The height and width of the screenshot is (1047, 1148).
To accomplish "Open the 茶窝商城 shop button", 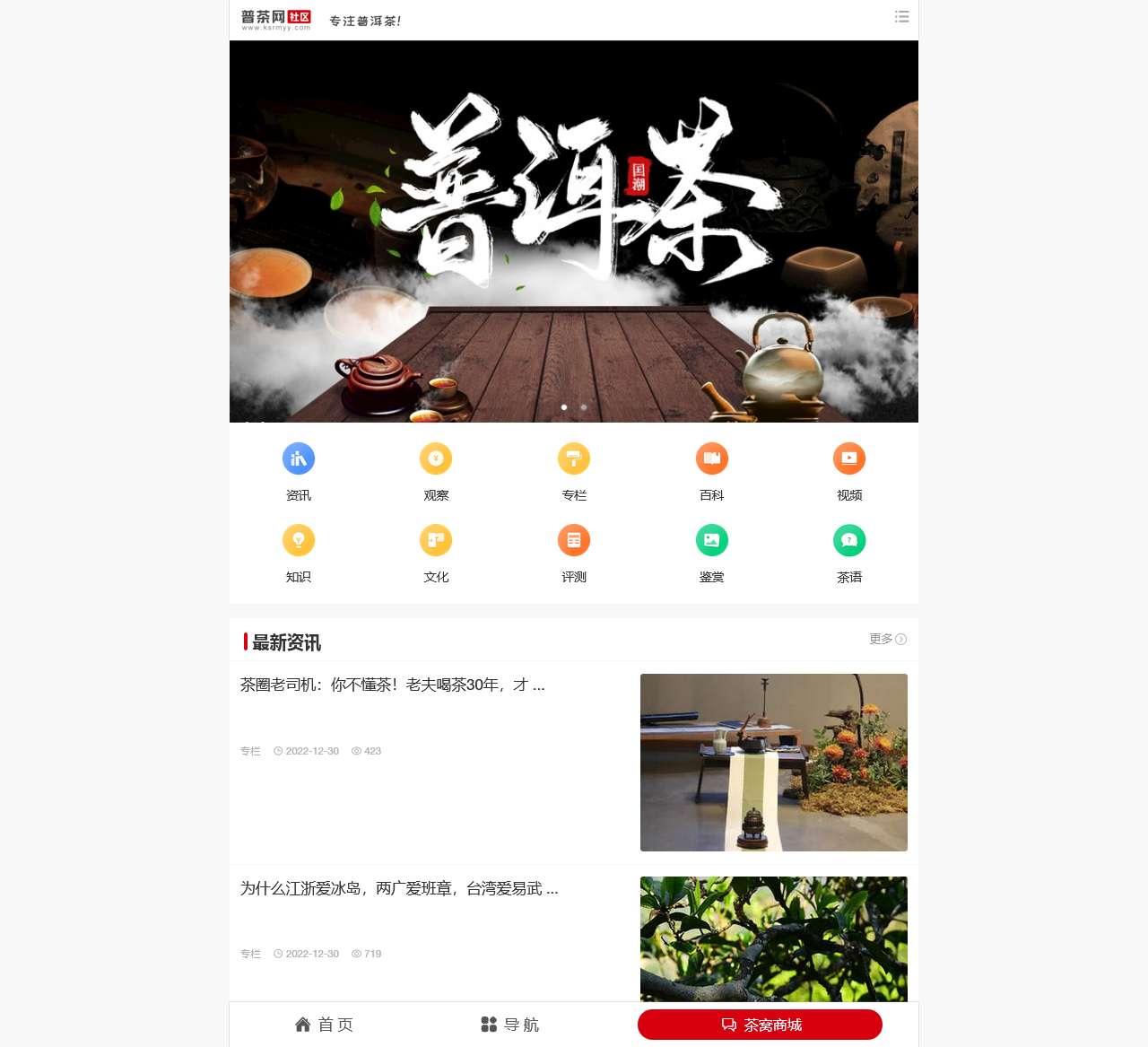I will (760, 1025).
